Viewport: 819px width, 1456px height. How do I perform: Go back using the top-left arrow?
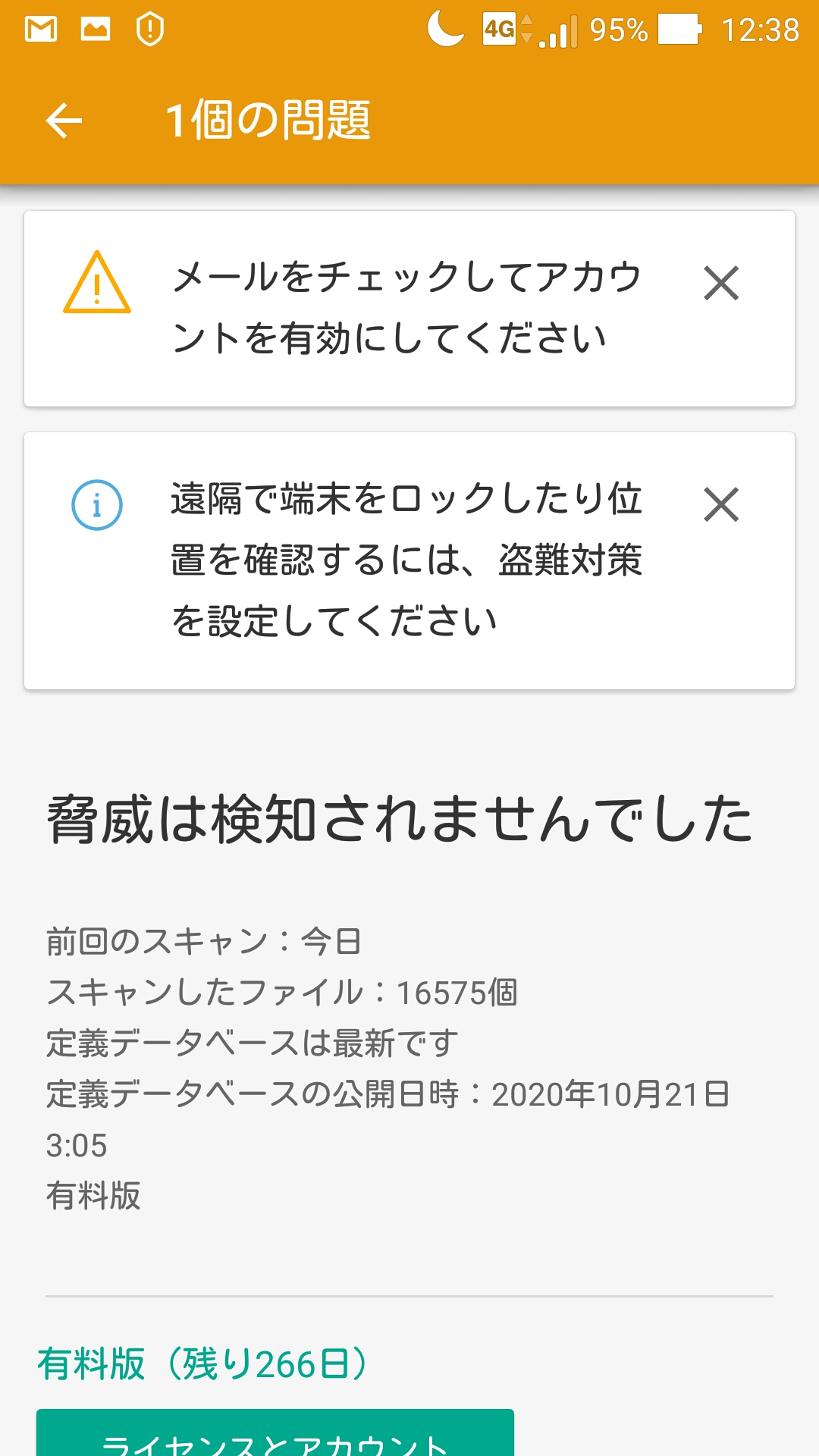point(64,121)
